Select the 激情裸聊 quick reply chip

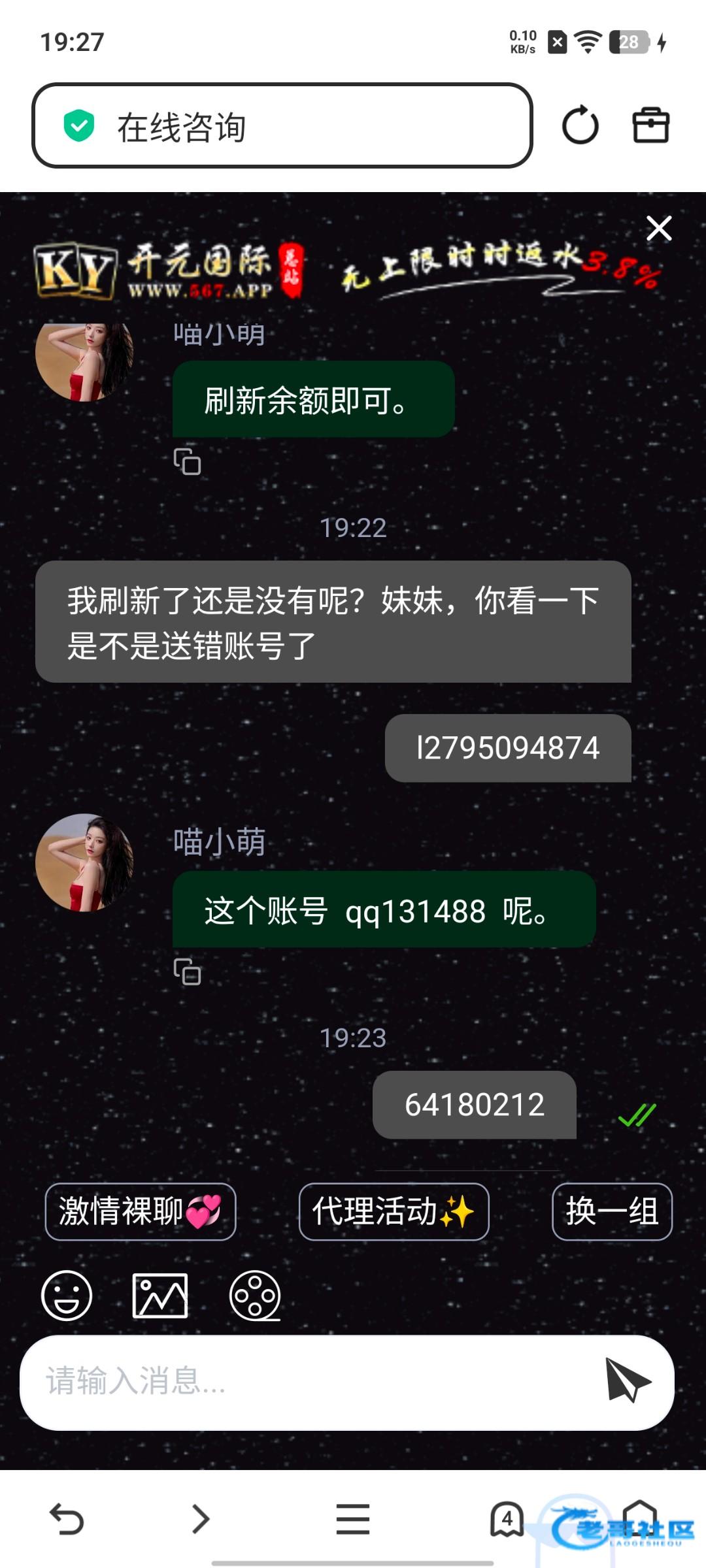[x=140, y=1211]
